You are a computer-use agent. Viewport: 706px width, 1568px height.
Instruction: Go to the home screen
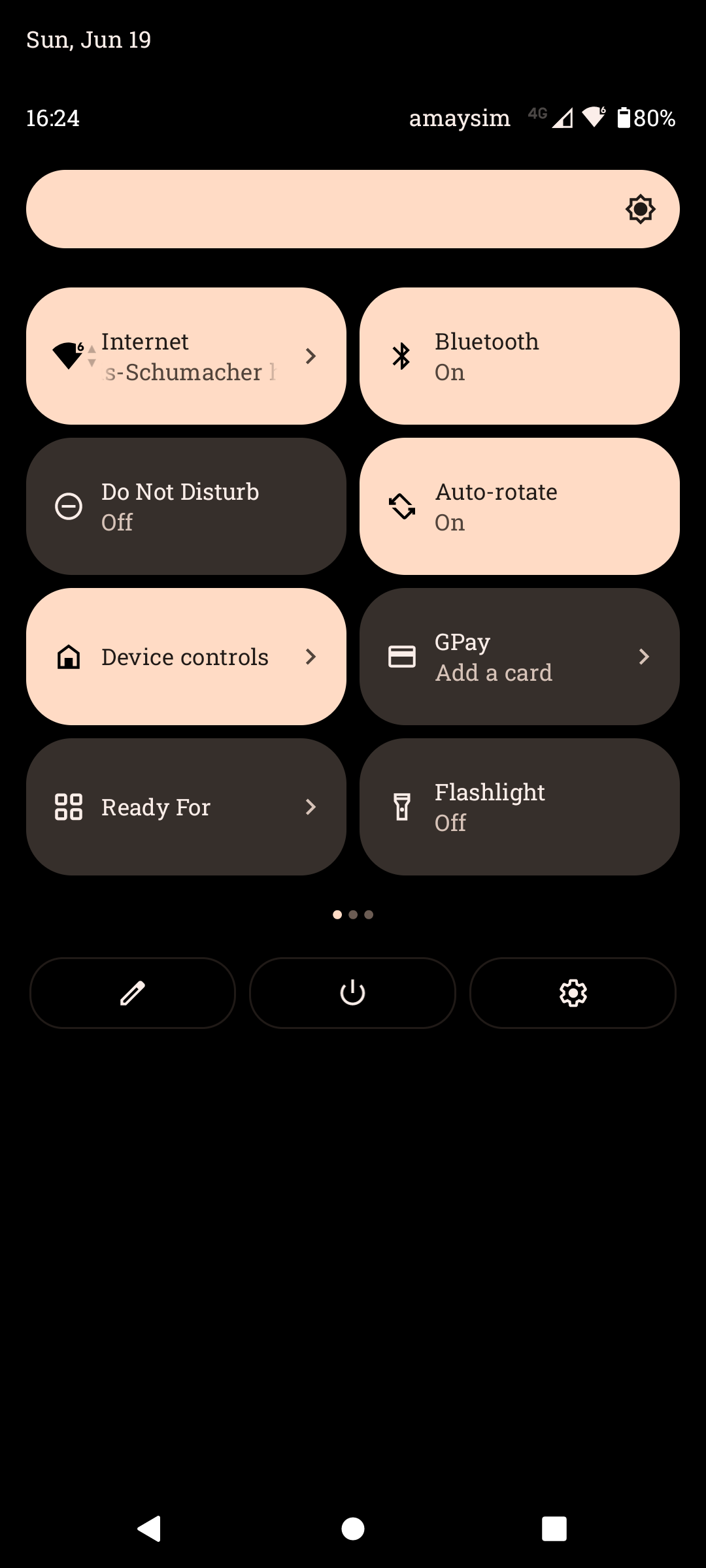pyautogui.click(x=353, y=1529)
